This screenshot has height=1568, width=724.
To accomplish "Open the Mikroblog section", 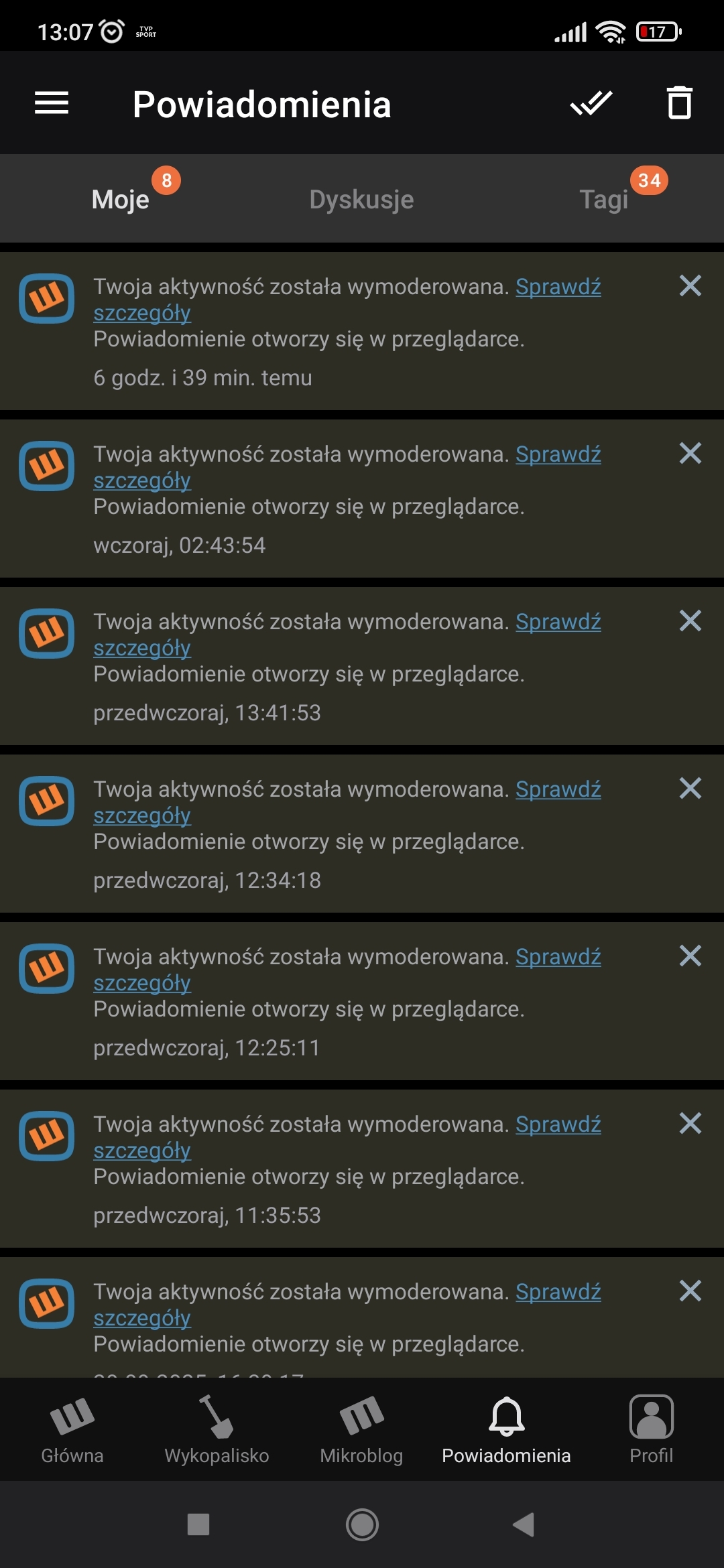I will click(x=361, y=1429).
